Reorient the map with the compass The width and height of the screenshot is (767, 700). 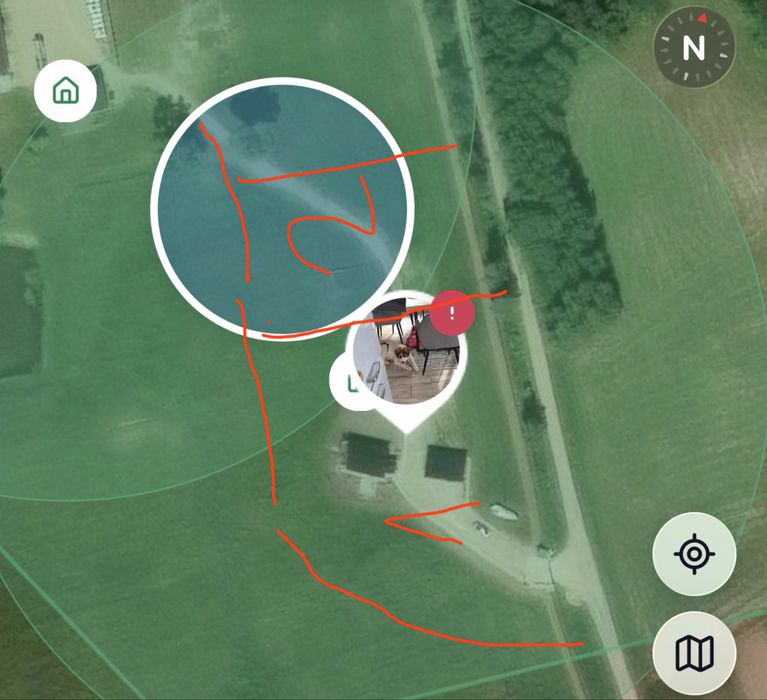tap(694, 47)
